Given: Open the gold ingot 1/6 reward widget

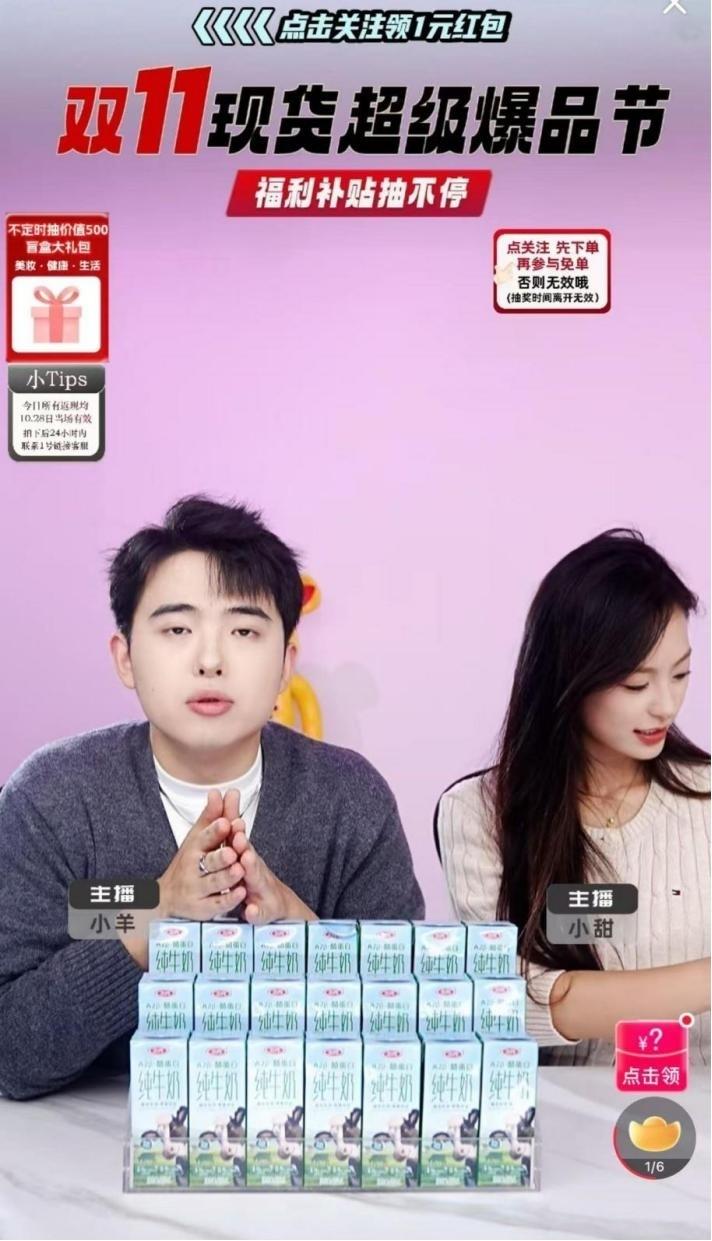Looking at the screenshot, I should click(x=654, y=1139).
